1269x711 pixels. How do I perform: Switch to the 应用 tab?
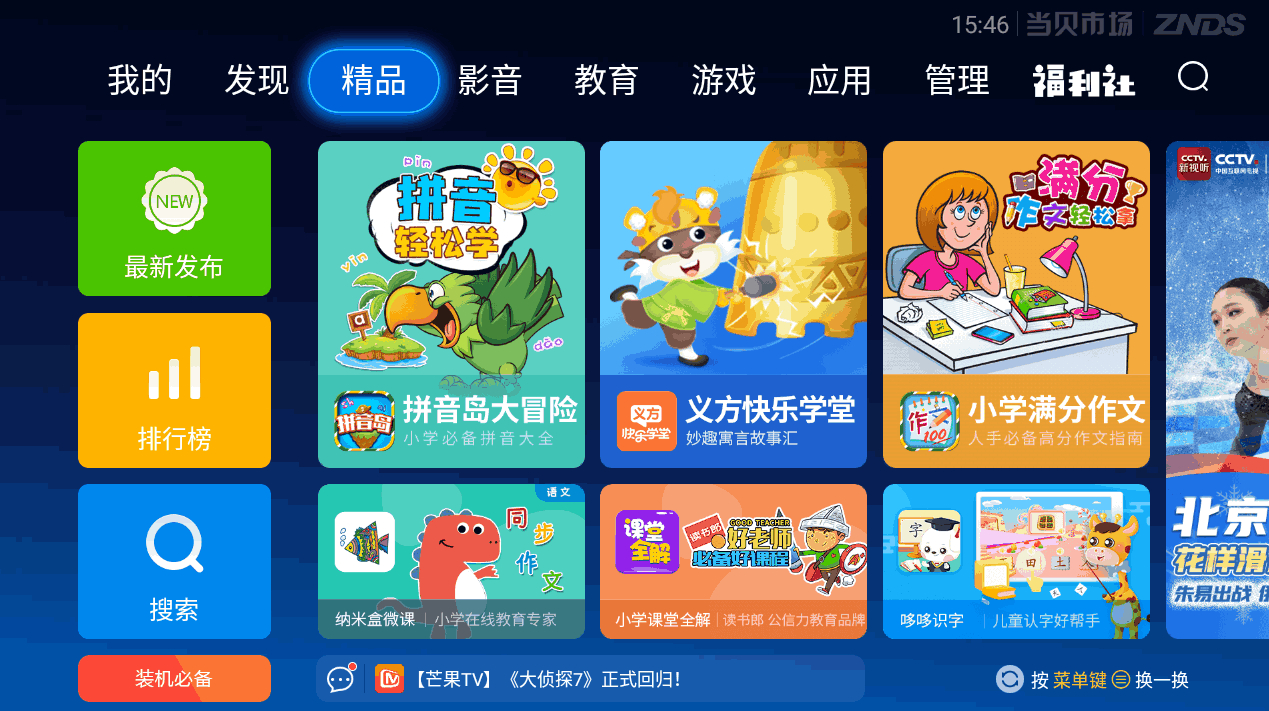[x=840, y=80]
